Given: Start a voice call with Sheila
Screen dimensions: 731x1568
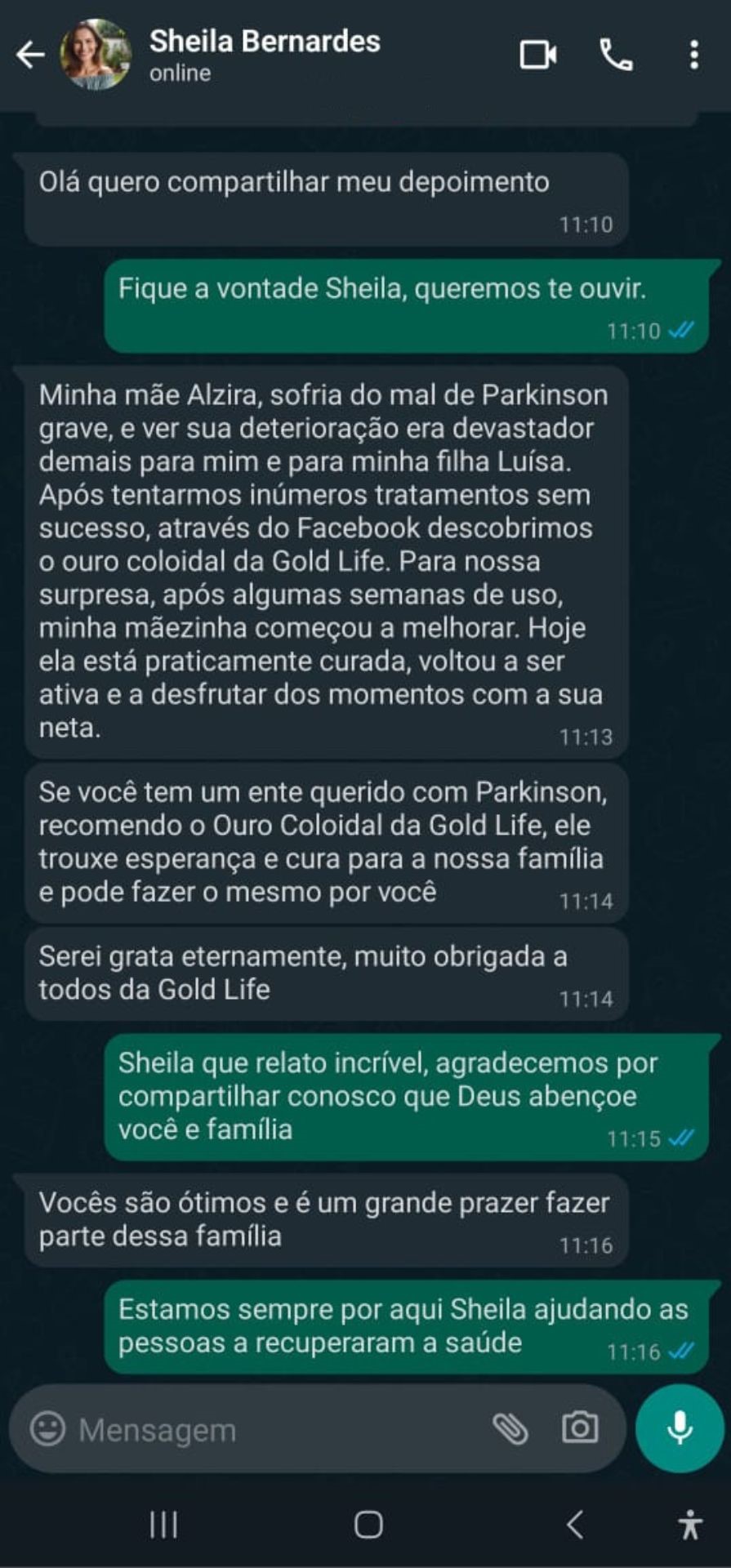Looking at the screenshot, I should pos(616,56).
